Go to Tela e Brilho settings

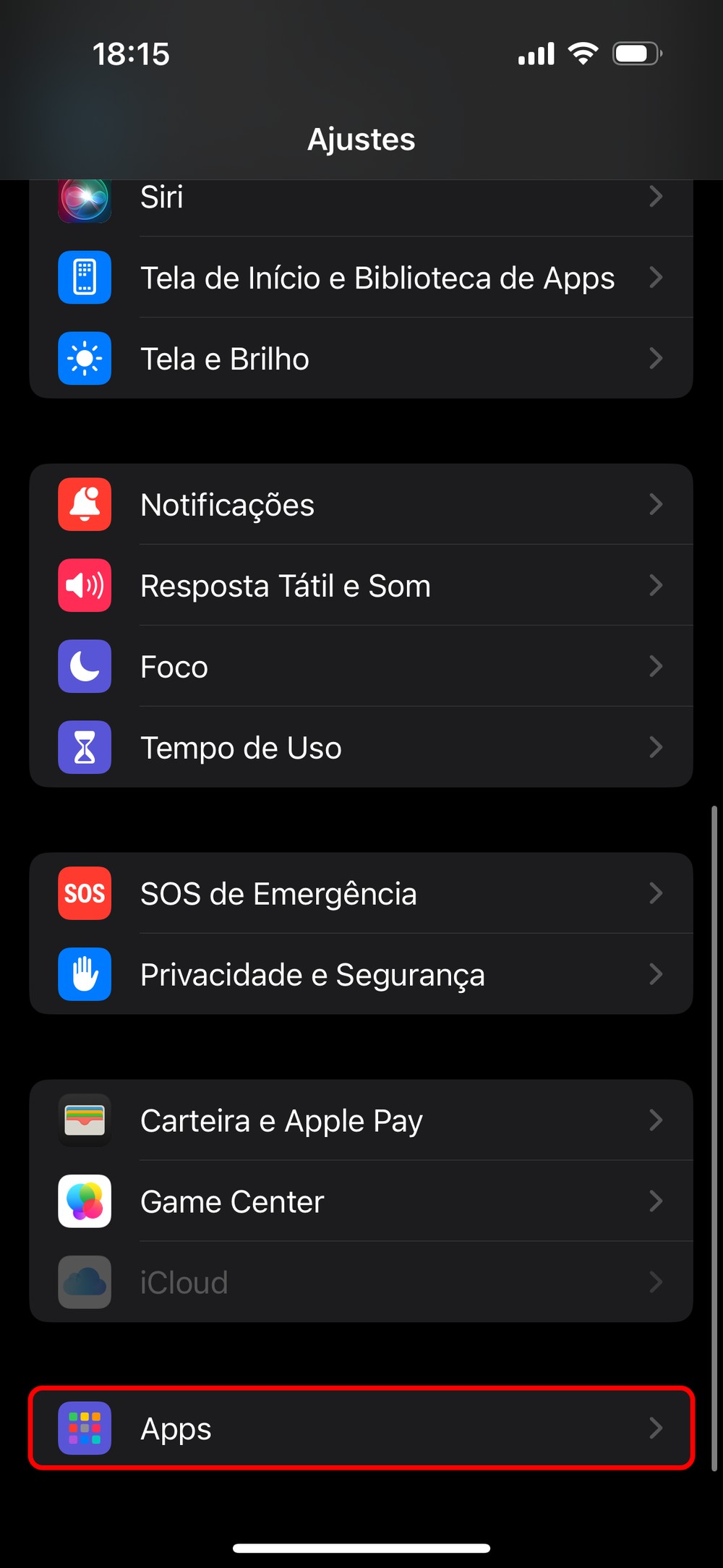pos(361,359)
